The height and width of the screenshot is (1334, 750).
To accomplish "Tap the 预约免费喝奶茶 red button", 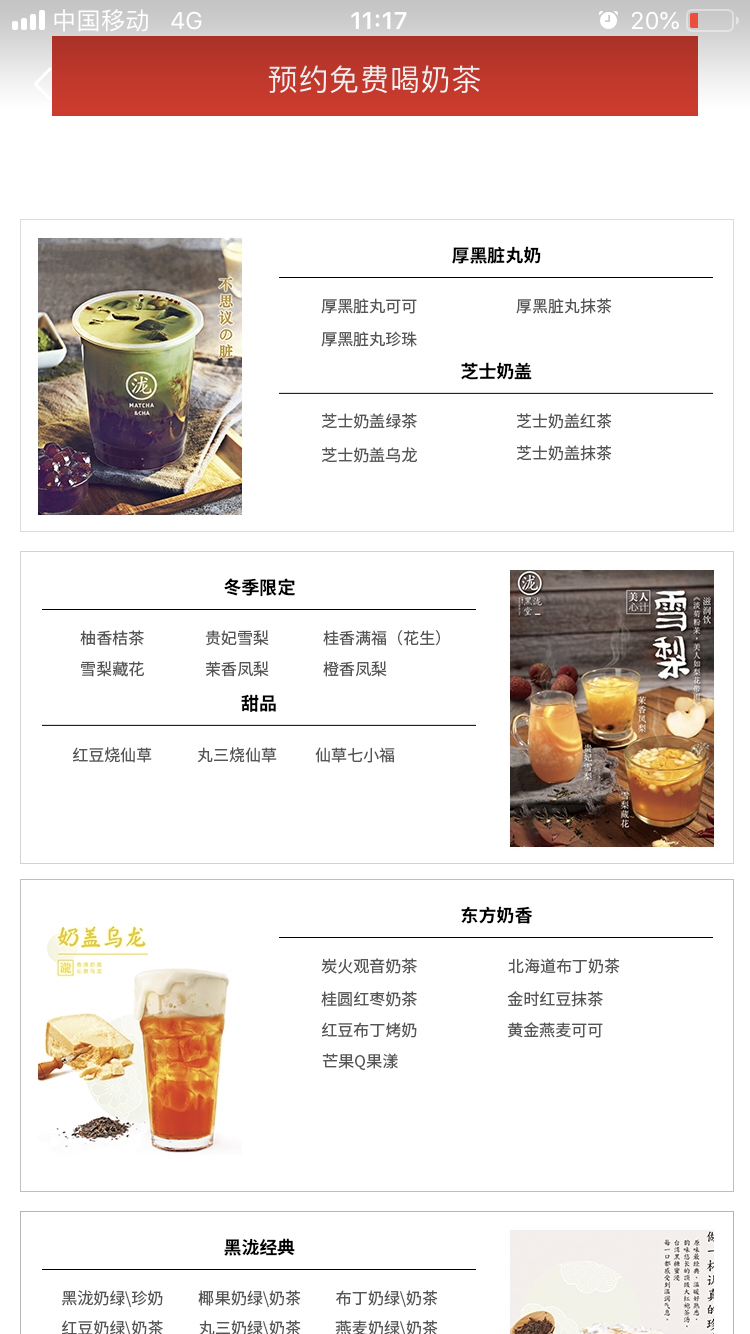I will (375, 78).
